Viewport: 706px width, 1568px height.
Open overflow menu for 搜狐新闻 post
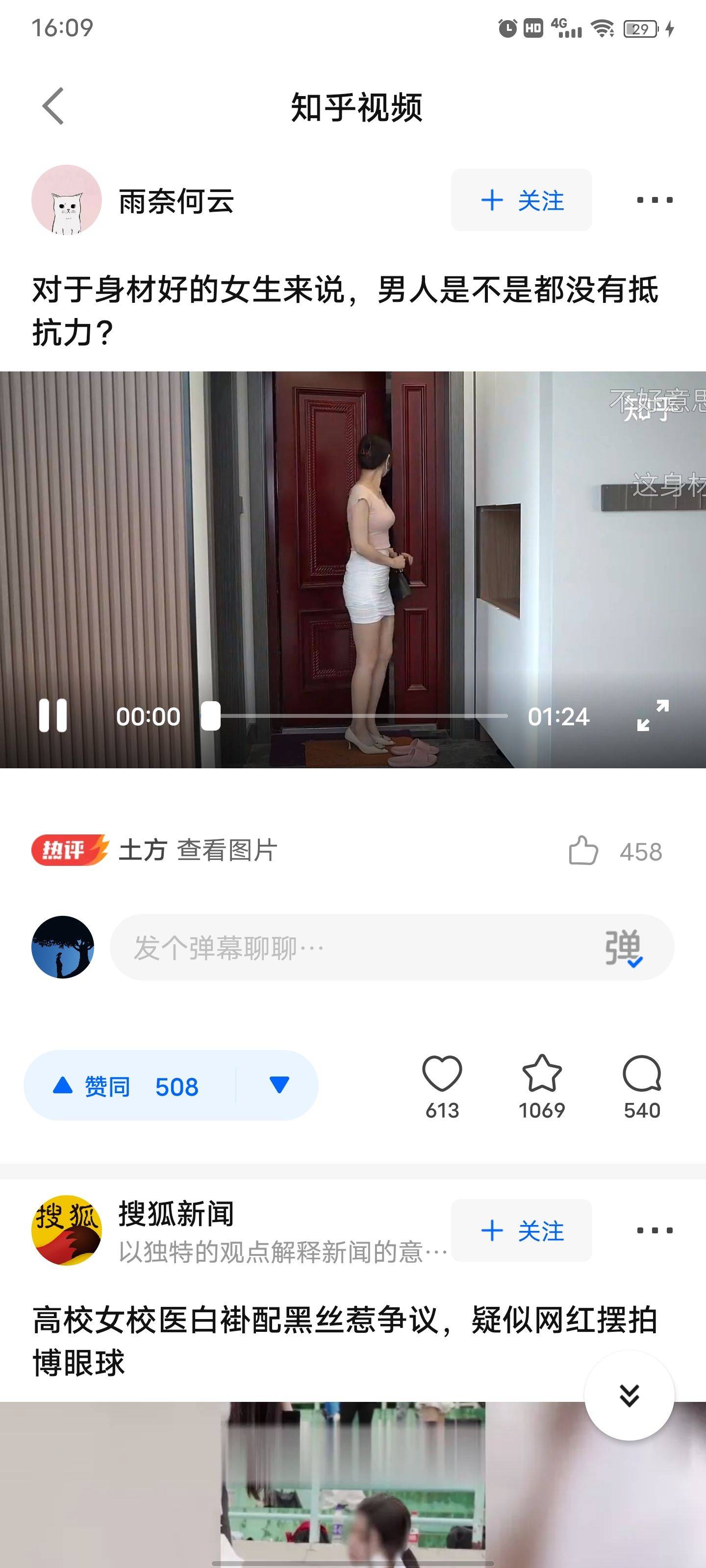pyautogui.click(x=654, y=1231)
